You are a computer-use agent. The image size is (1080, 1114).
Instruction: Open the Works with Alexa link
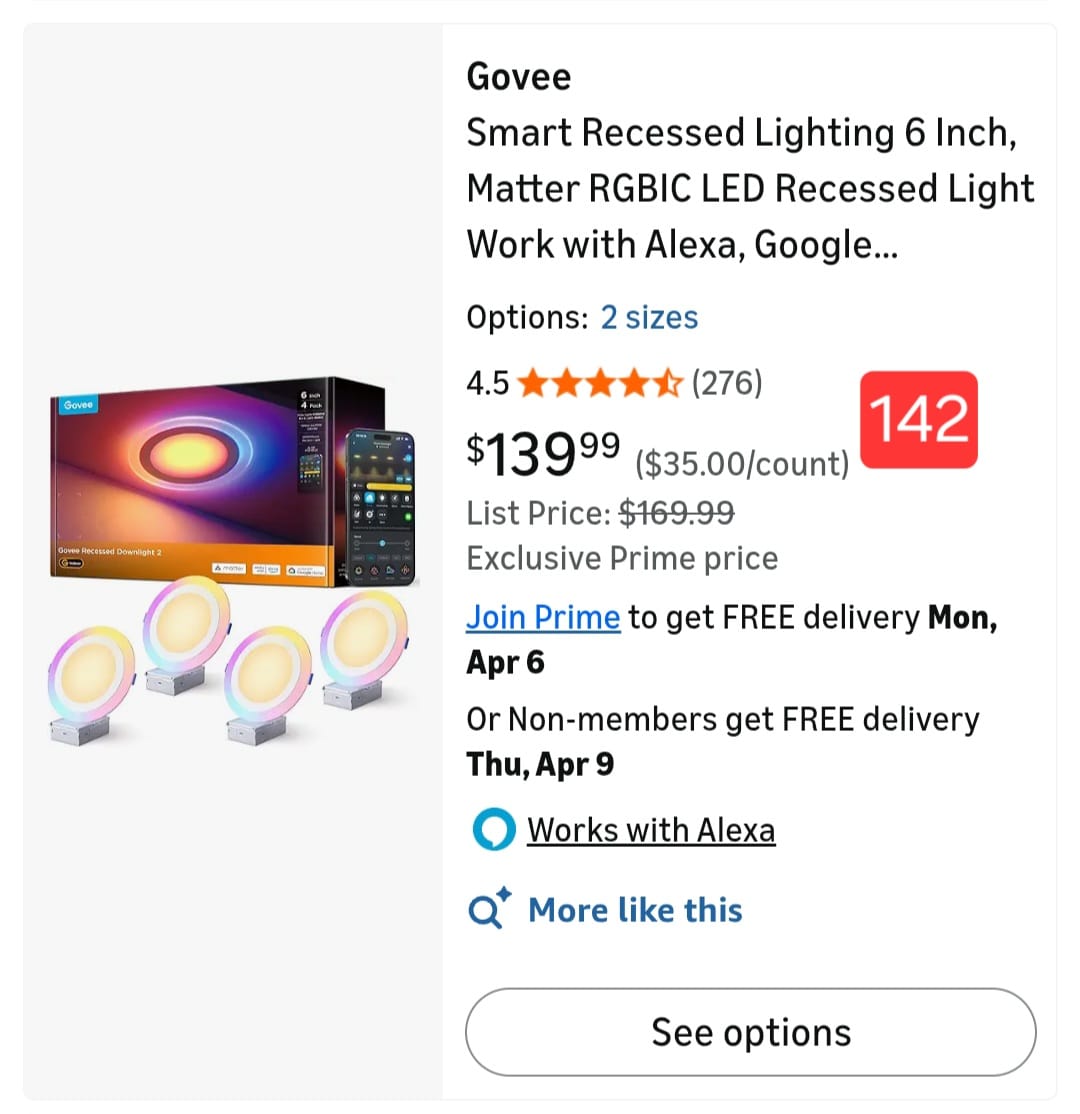tap(650, 830)
